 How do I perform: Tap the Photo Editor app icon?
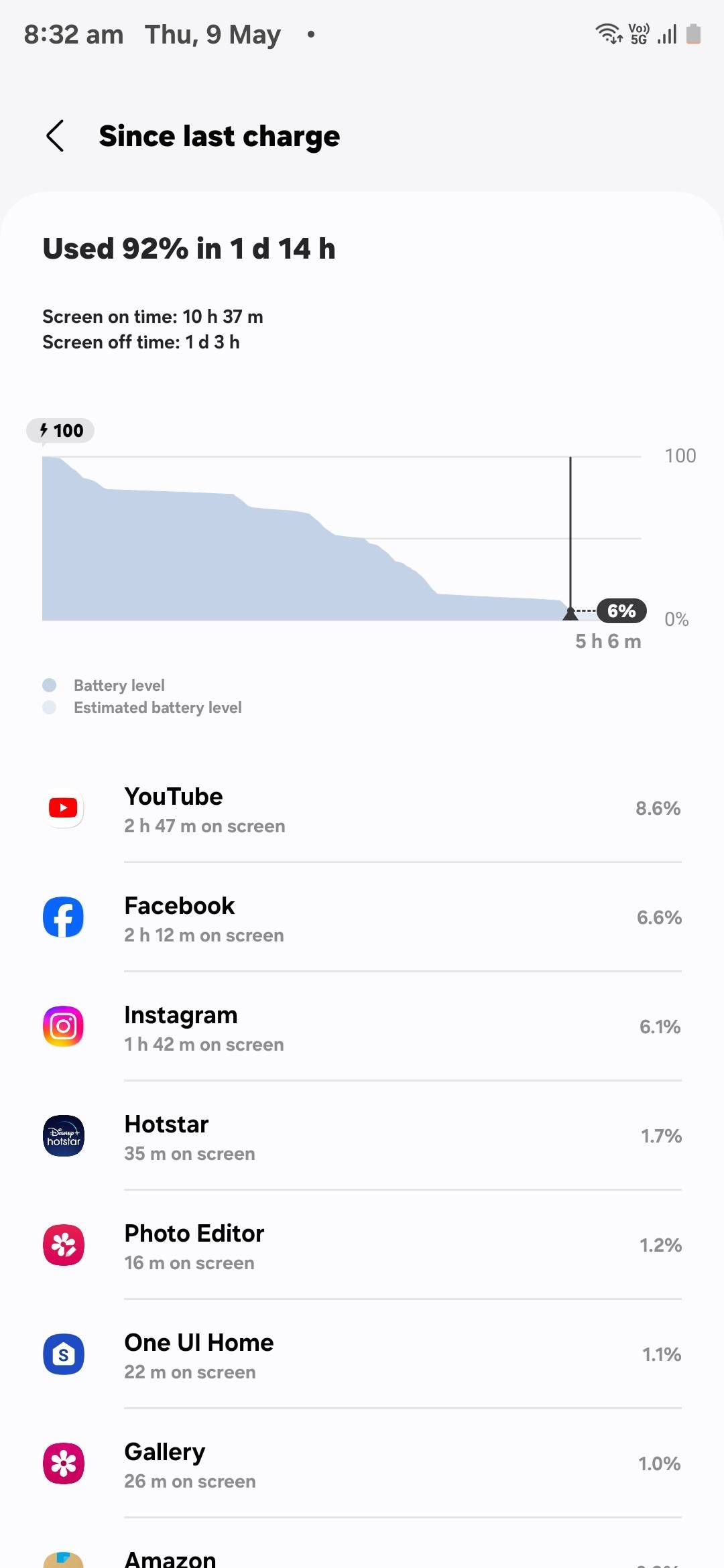(x=63, y=1245)
